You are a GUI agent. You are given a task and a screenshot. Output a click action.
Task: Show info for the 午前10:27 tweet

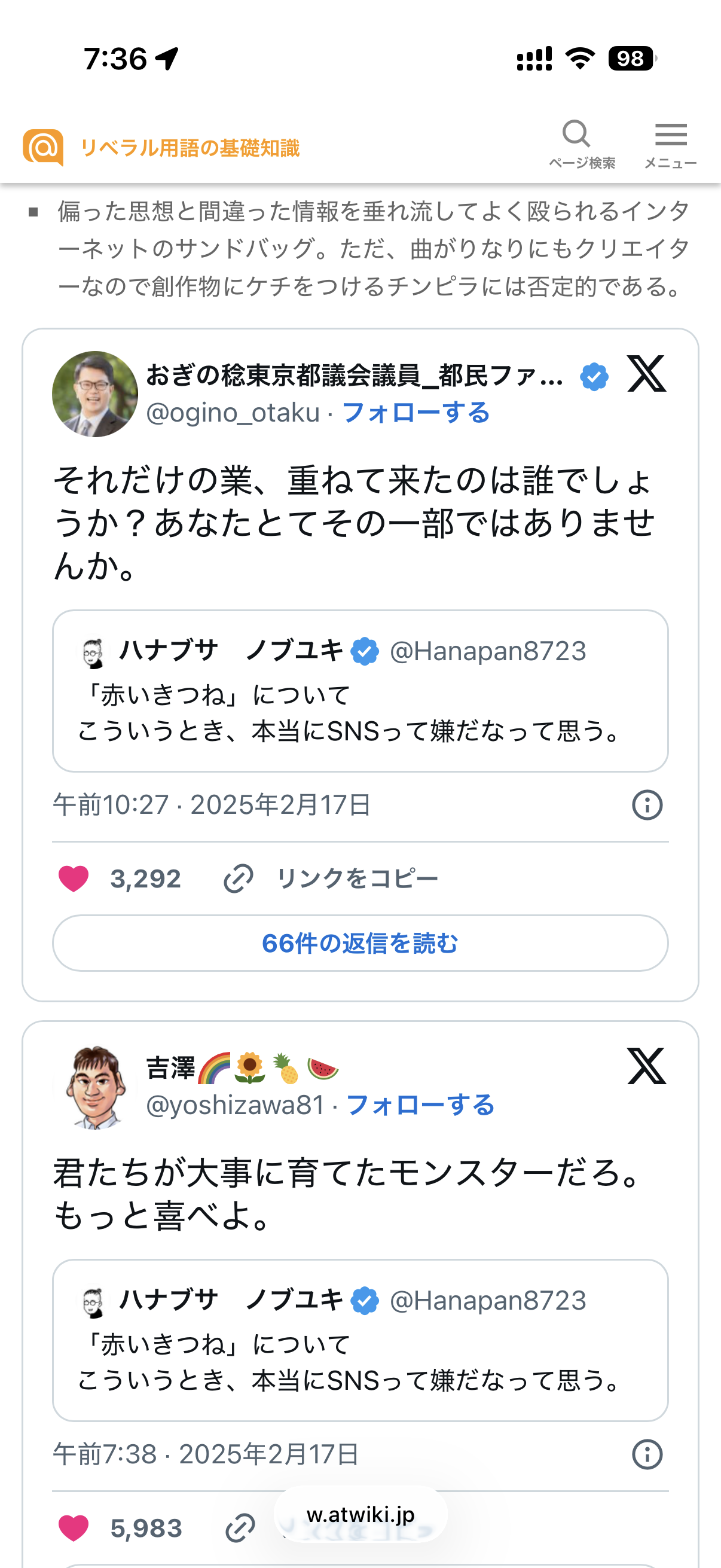point(647,805)
